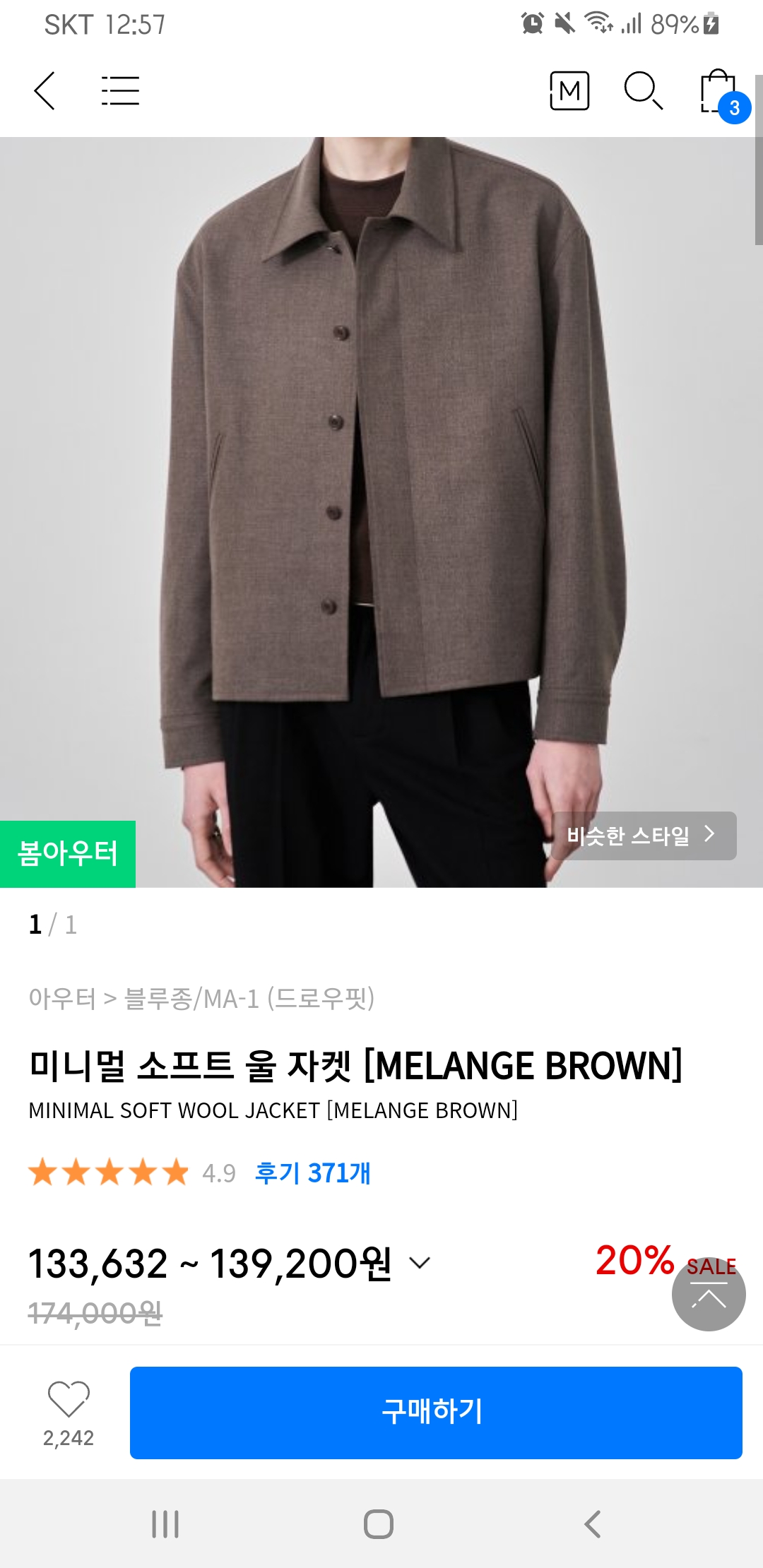
Task: Open the 아우터 category breadcrumb
Action: (62, 998)
